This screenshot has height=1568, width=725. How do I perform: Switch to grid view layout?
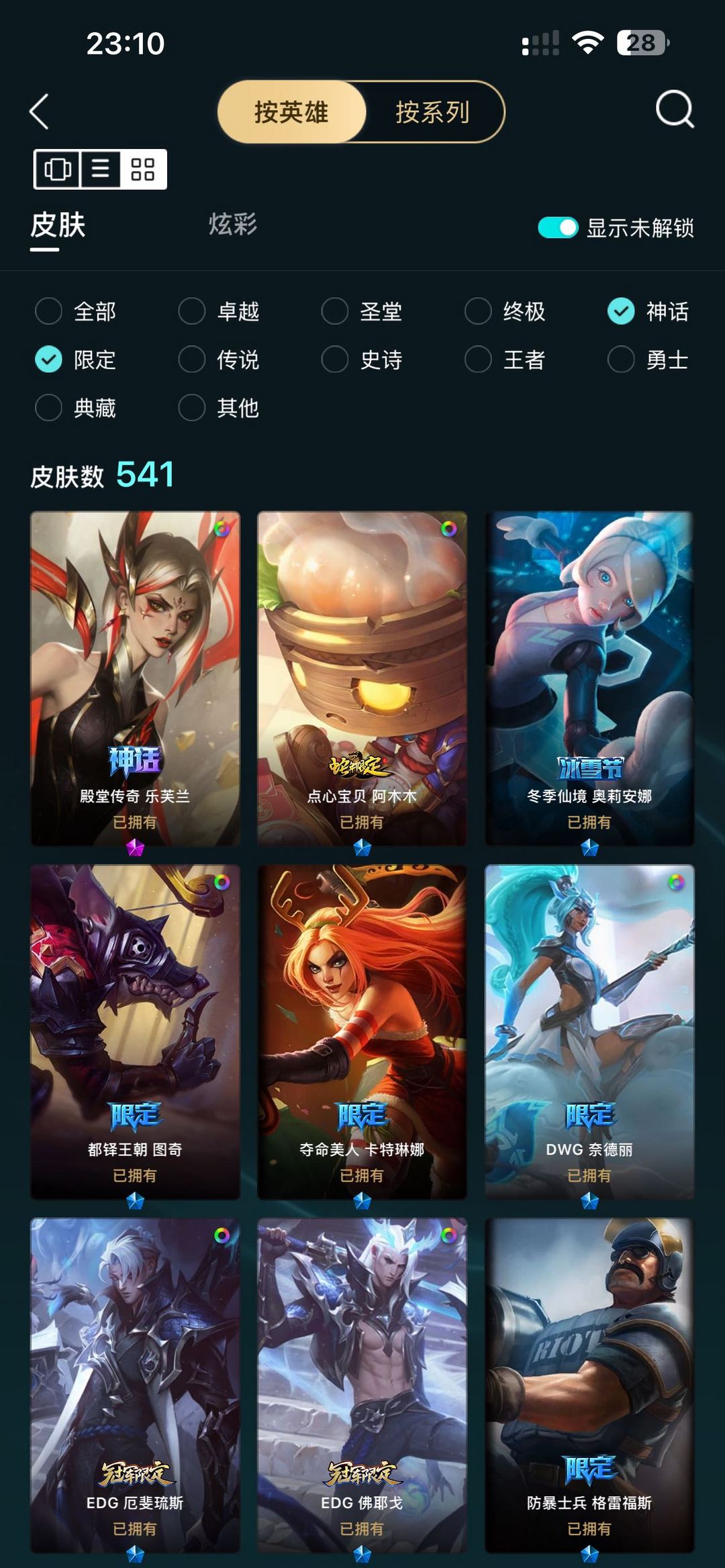[x=142, y=169]
